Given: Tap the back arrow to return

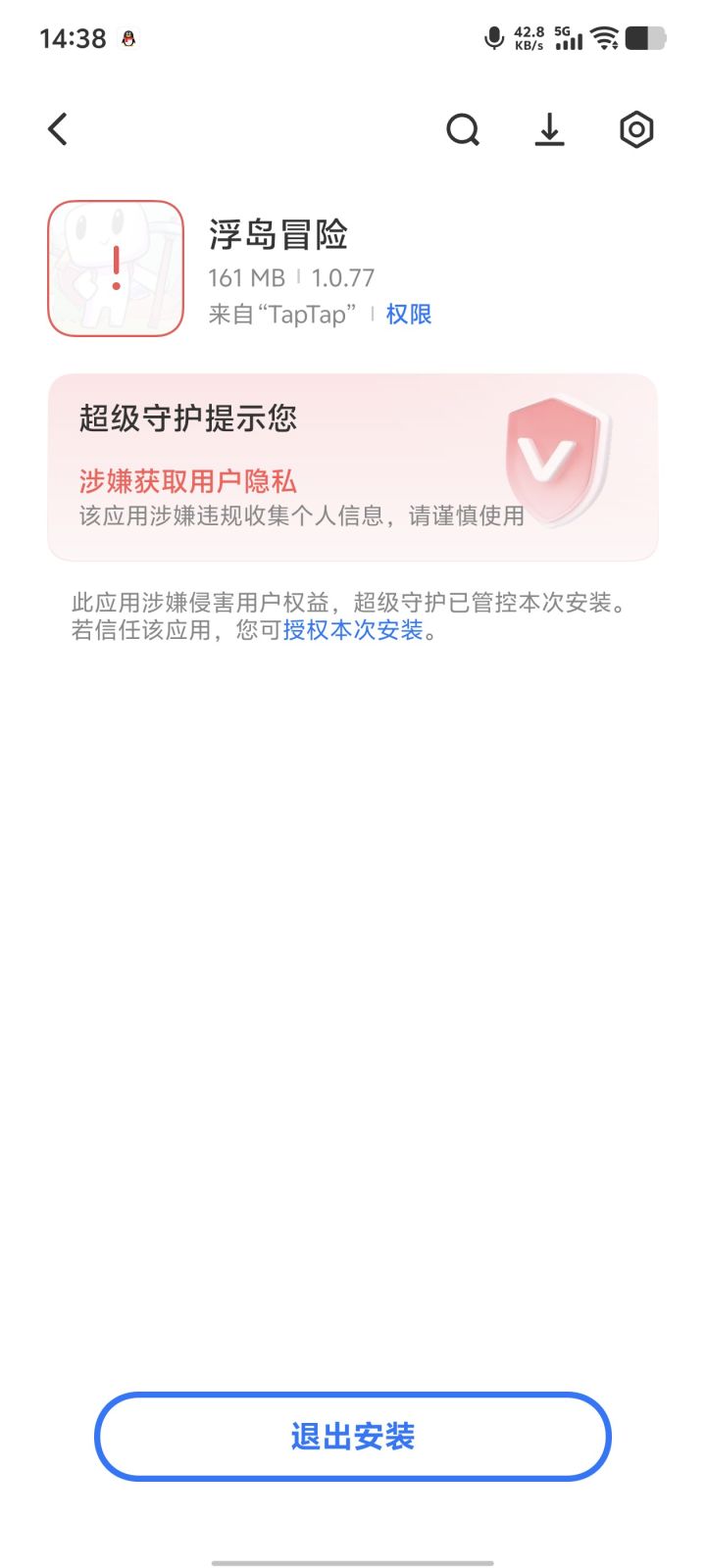Looking at the screenshot, I should [x=57, y=128].
